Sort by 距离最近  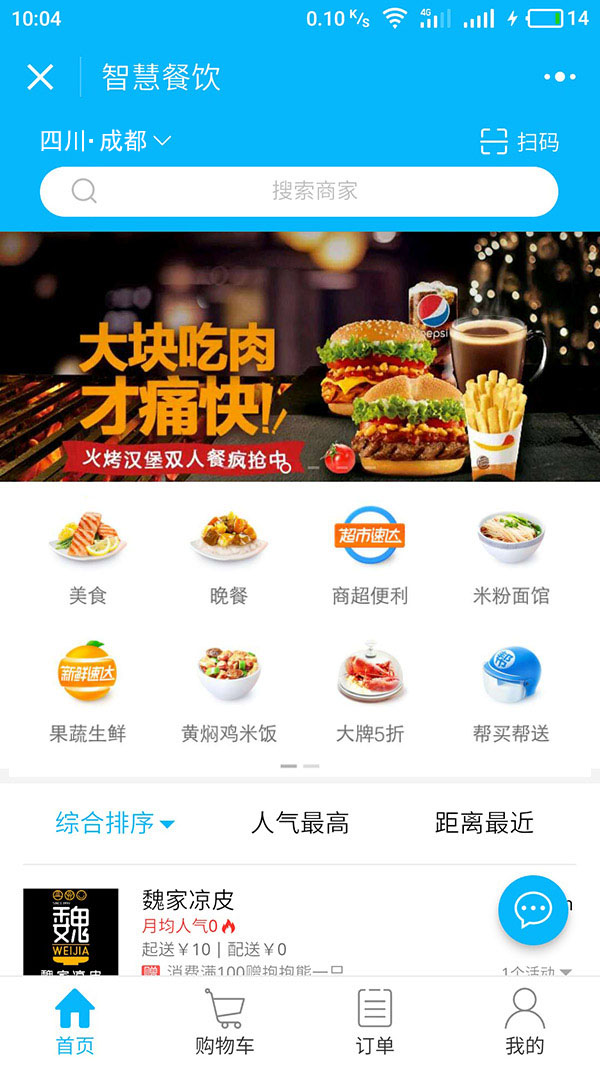point(484,824)
